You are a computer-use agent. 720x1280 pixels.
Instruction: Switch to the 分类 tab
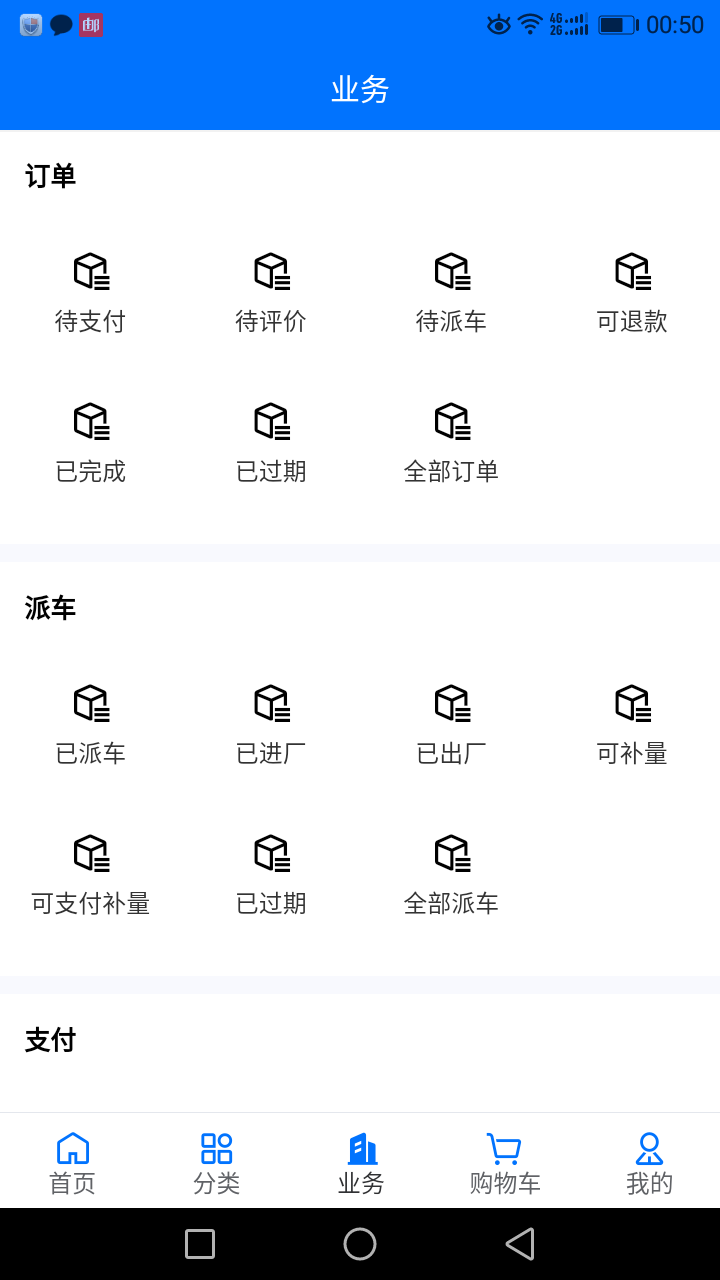click(x=216, y=1162)
